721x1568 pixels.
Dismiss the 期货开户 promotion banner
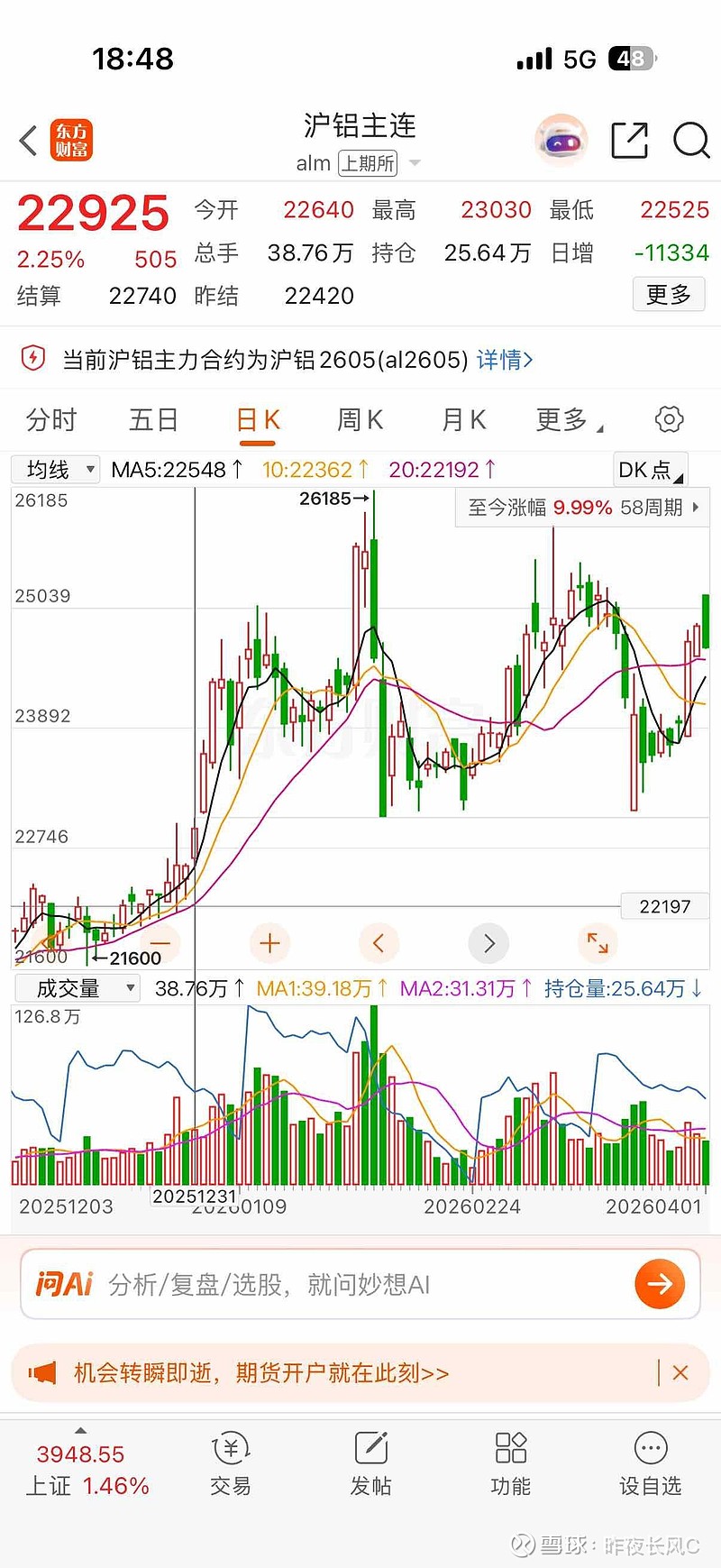(680, 1372)
